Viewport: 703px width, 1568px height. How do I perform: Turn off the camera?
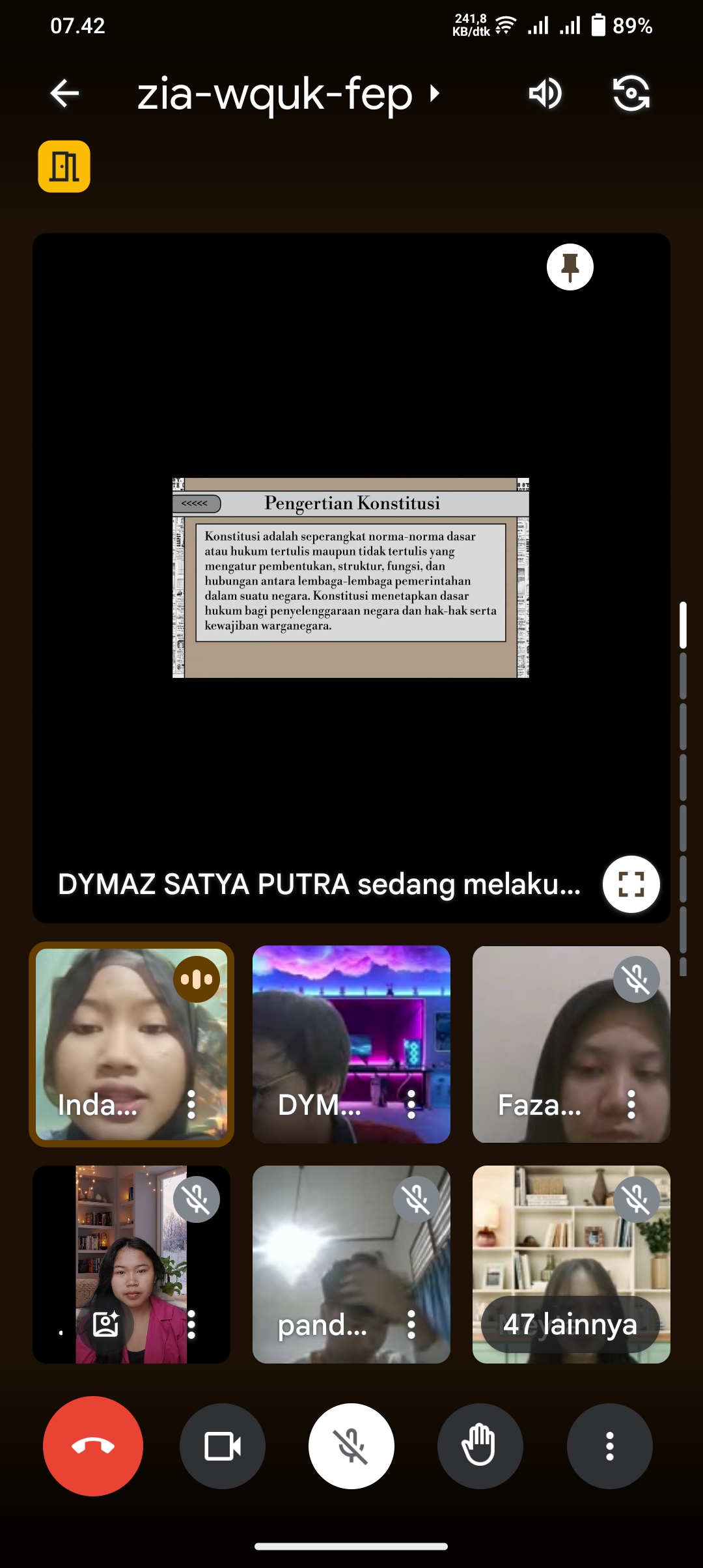223,1446
